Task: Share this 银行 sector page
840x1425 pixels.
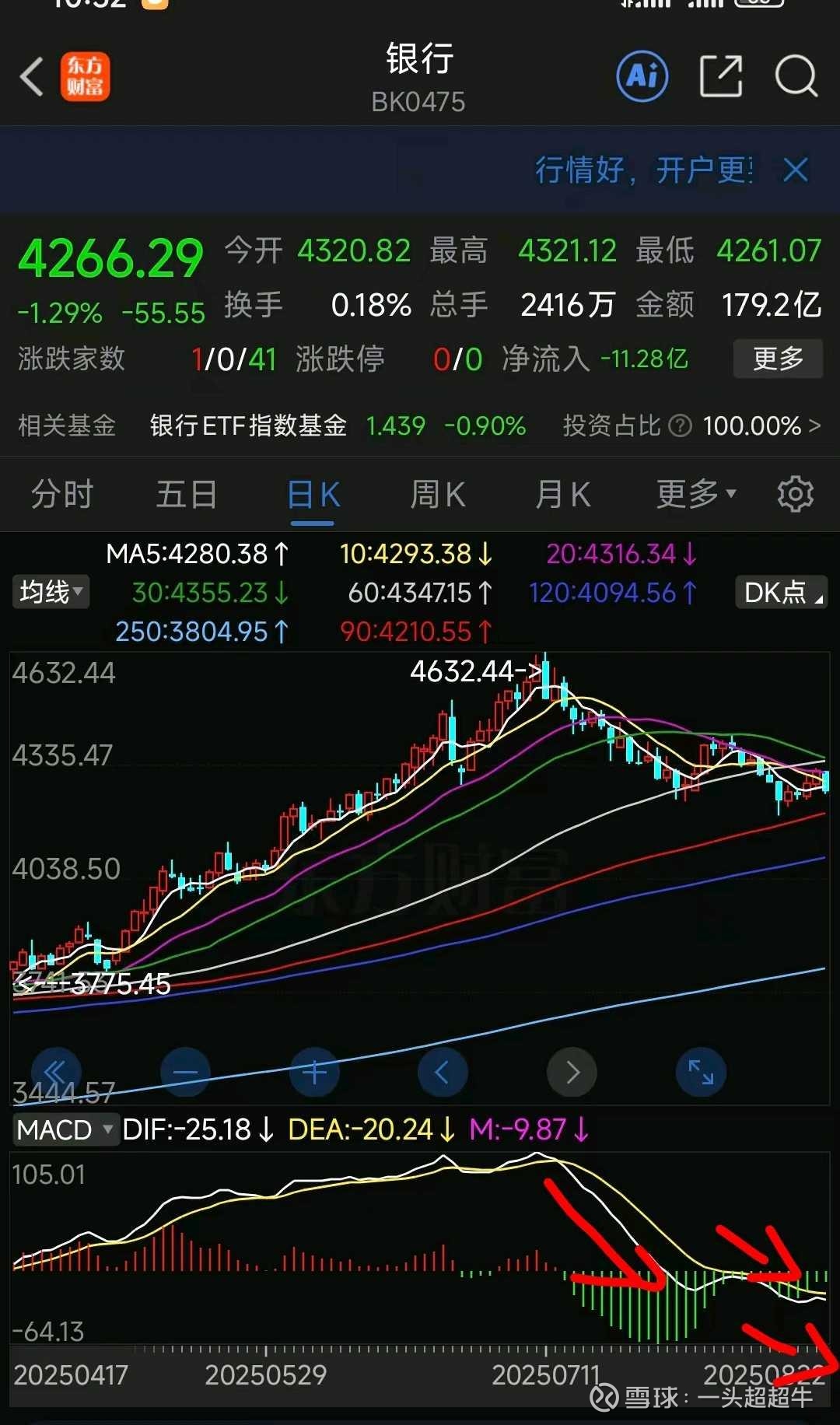Action: click(721, 76)
